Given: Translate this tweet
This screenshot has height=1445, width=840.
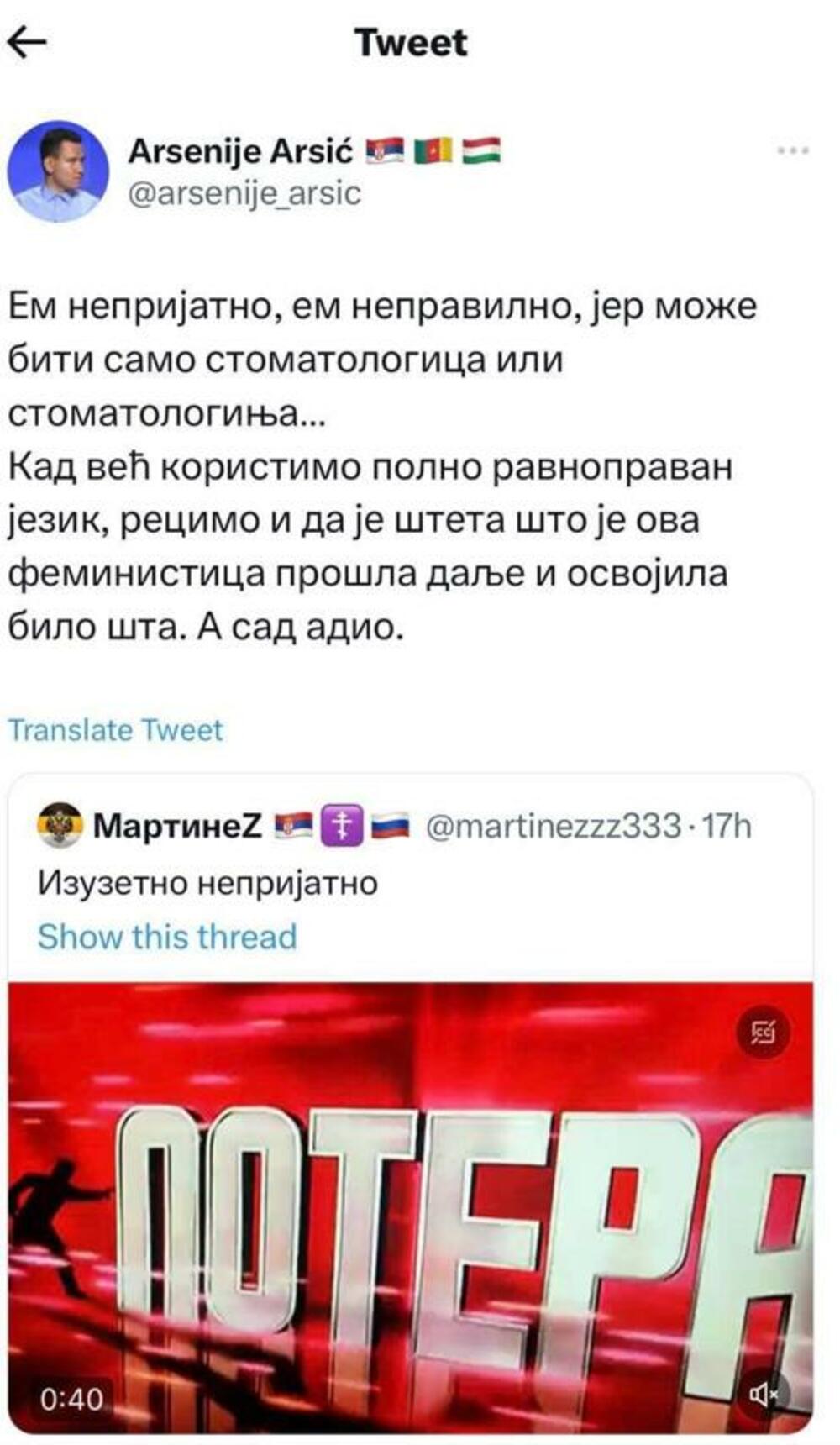Looking at the screenshot, I should click(115, 729).
